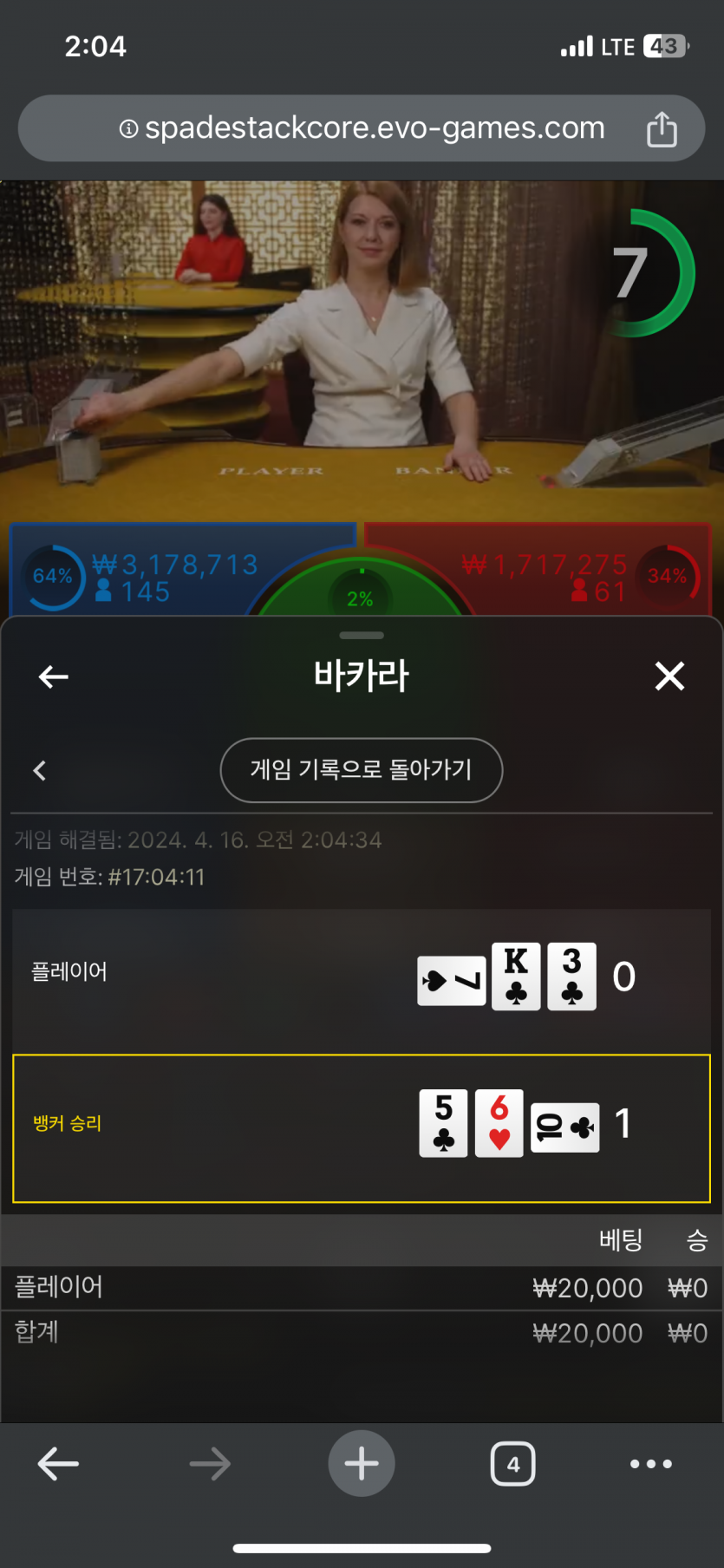Open the browser's three-dot menu
The height and width of the screenshot is (1568, 724).
click(x=650, y=1464)
